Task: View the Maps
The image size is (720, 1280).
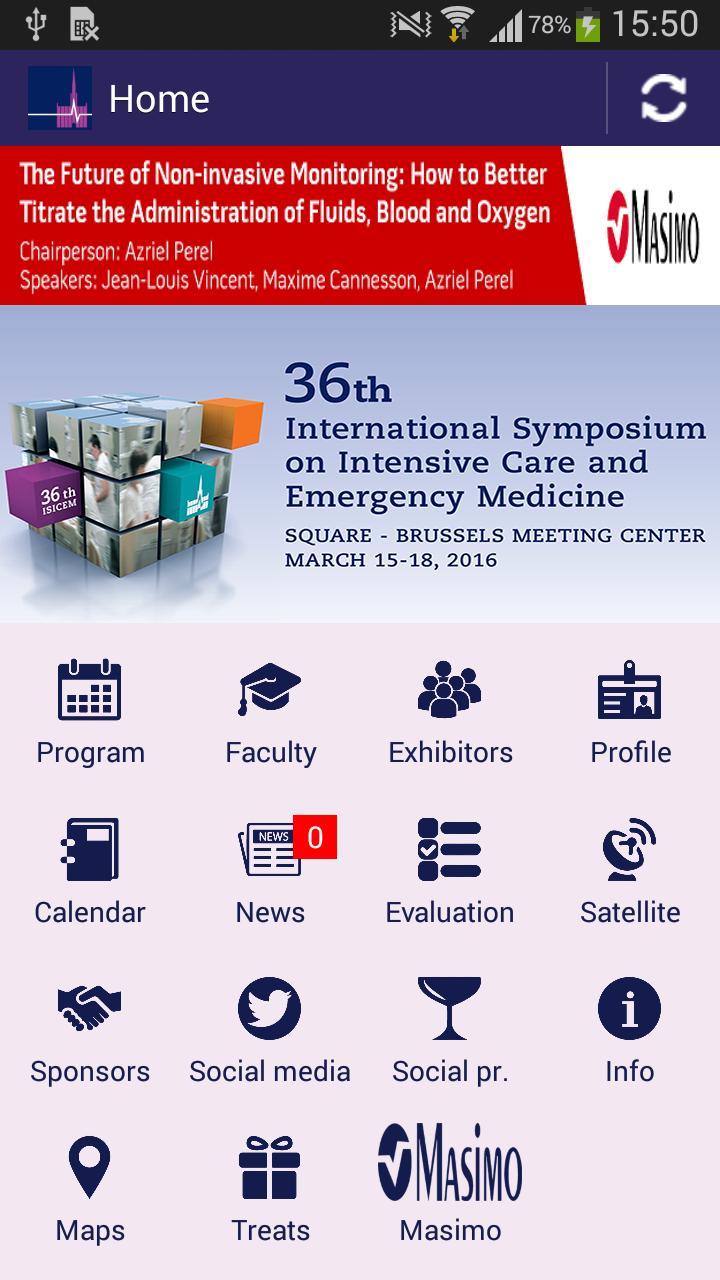Action: coord(90,1190)
